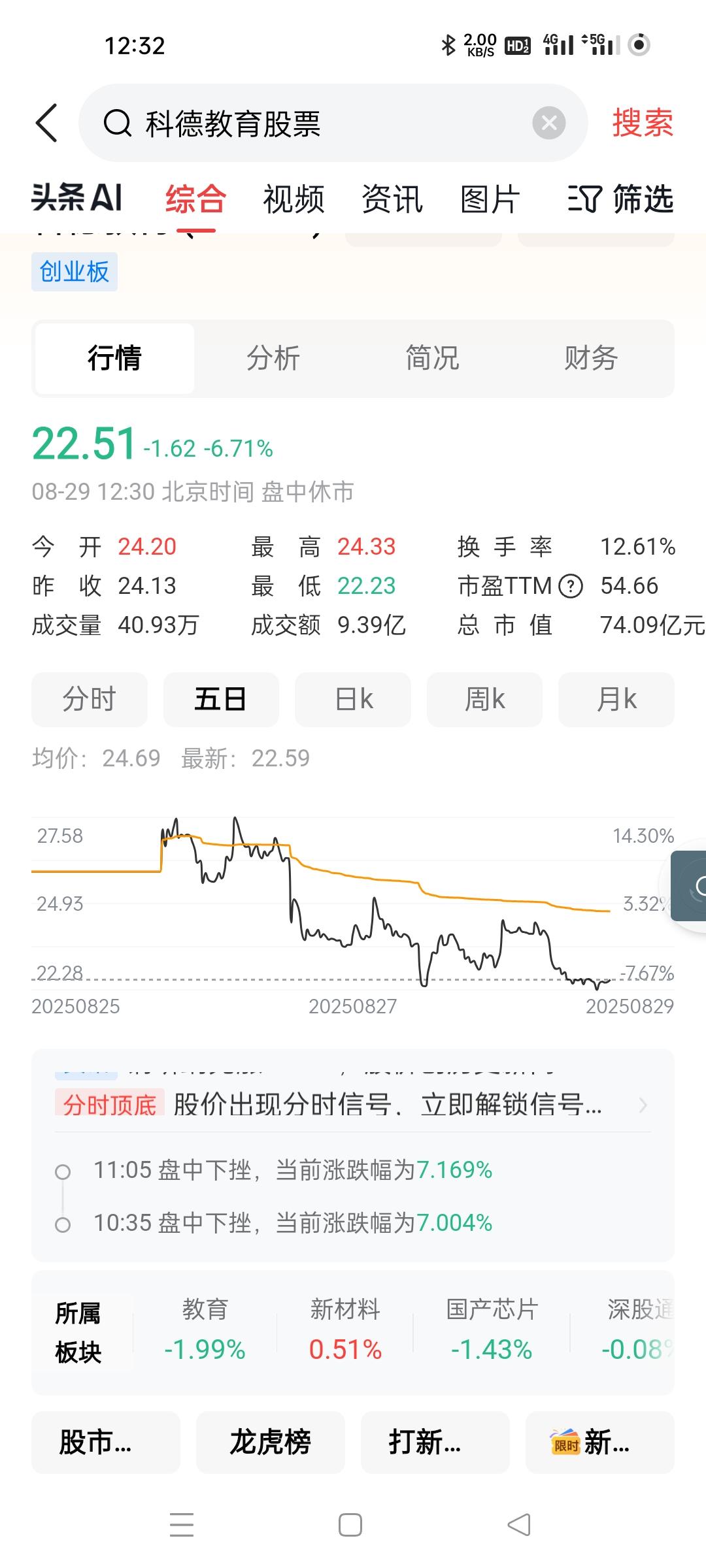Switch to the 头条AI tab
706x1568 pixels.
pyautogui.click(x=76, y=198)
